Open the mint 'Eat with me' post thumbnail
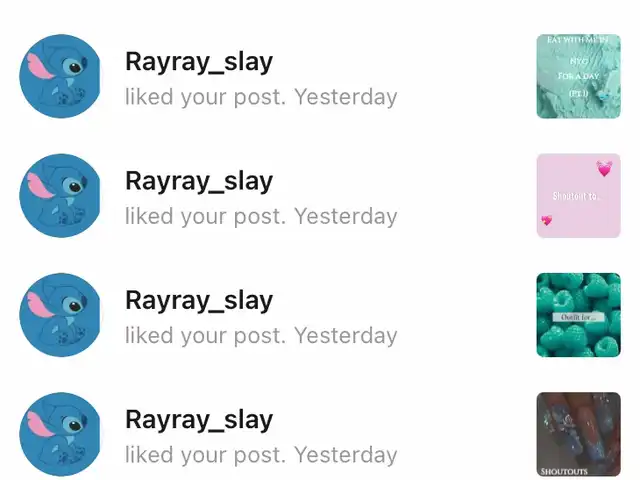Screen dimensions: 640x480 pos(578,77)
